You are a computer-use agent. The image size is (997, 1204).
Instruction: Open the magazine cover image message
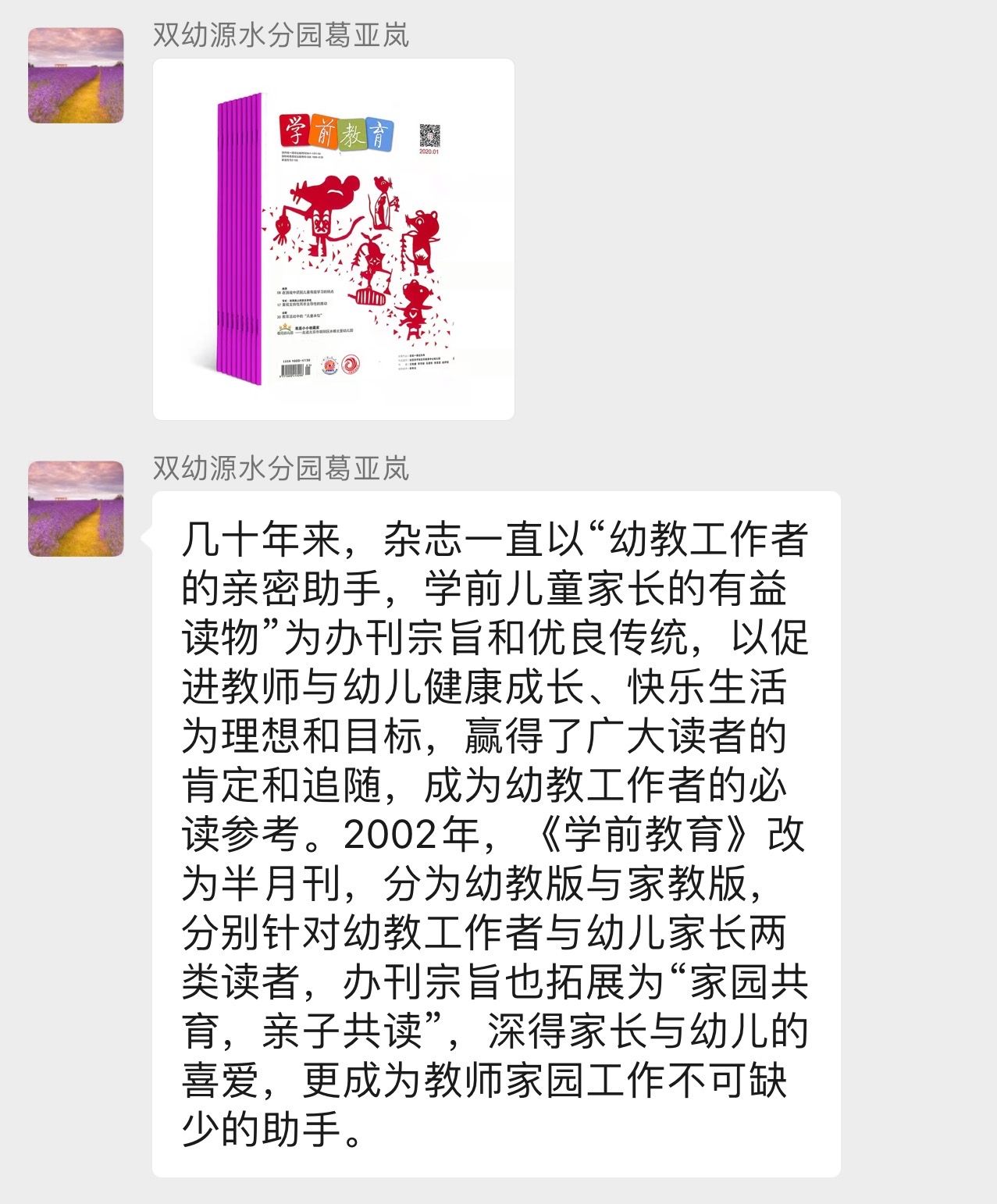(x=333, y=239)
